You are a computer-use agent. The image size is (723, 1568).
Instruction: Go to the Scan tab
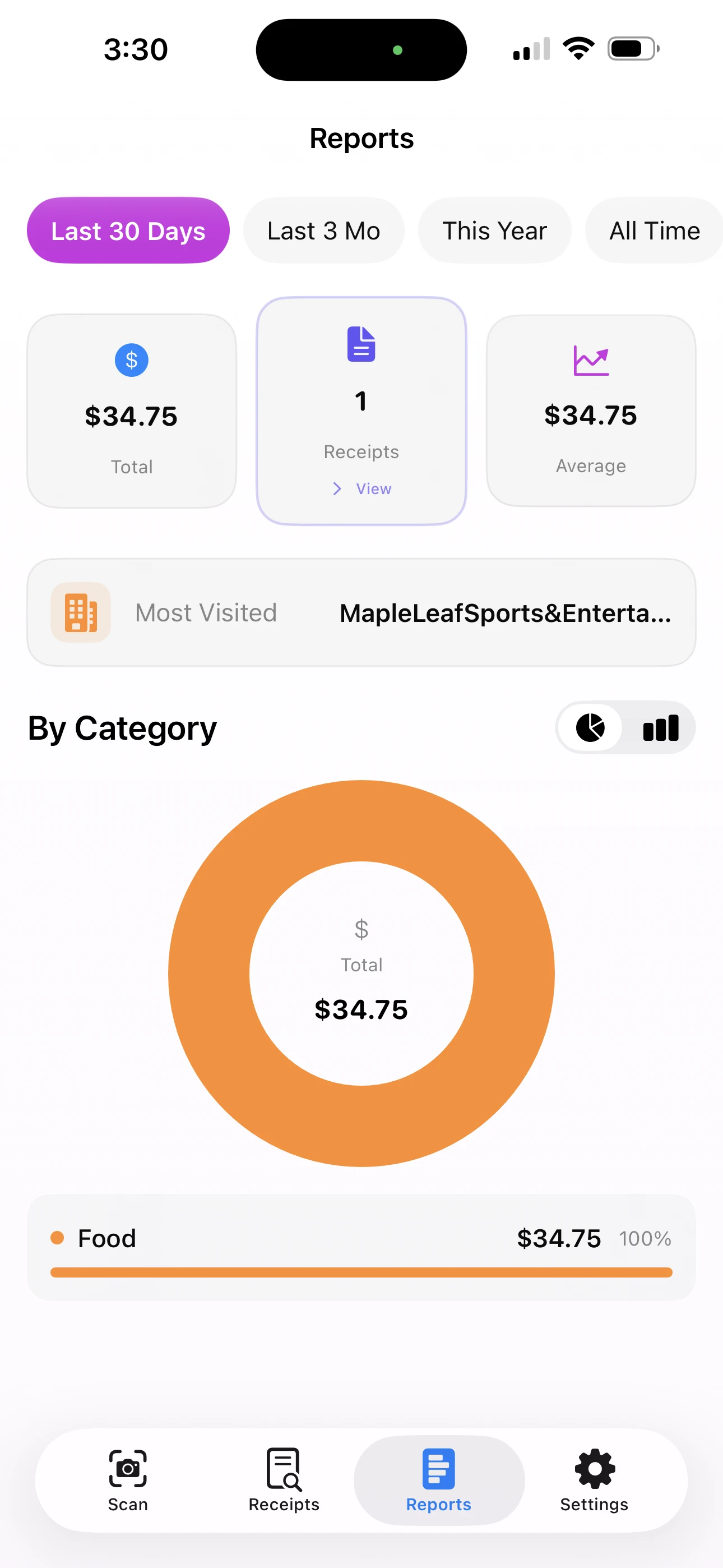click(x=128, y=1480)
